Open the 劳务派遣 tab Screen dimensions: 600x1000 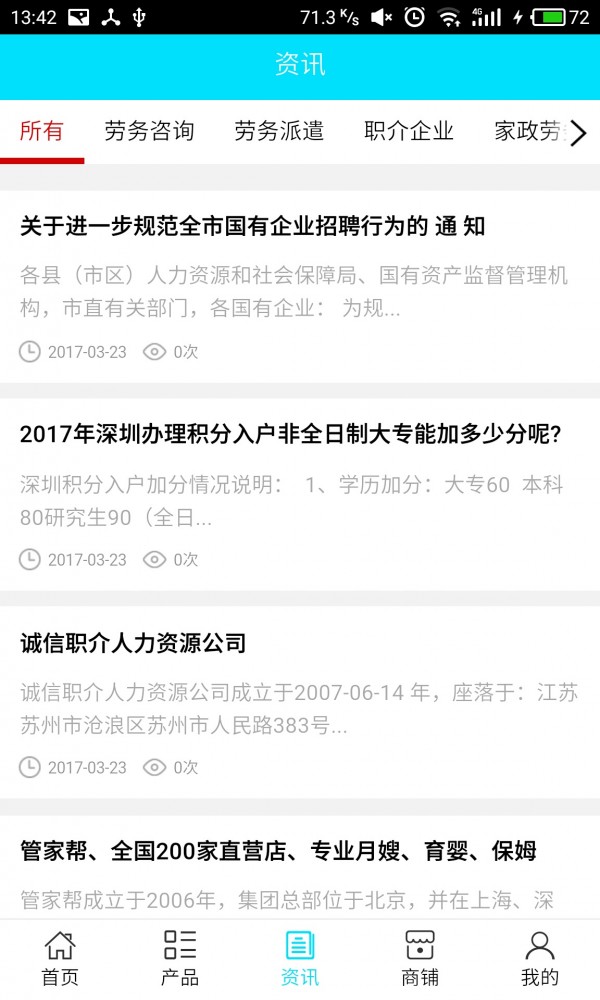279,131
